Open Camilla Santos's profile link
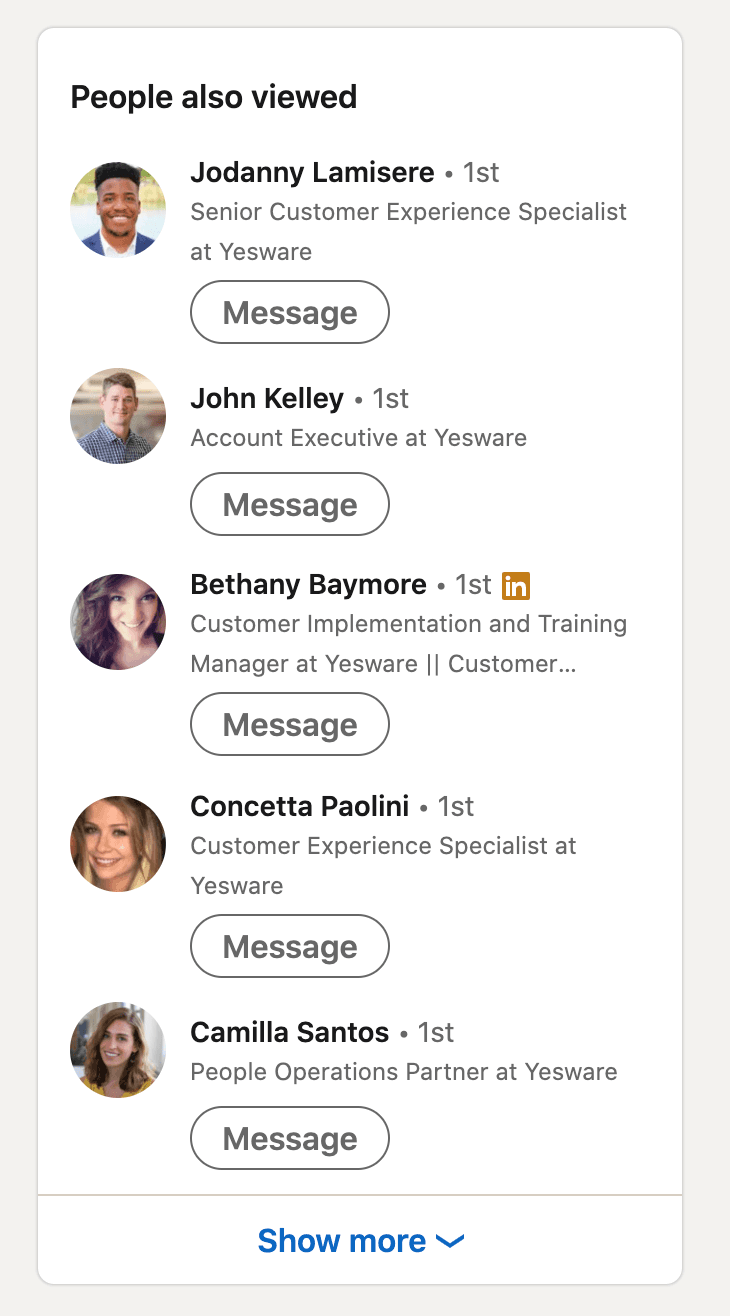730x1316 pixels. (x=290, y=1032)
